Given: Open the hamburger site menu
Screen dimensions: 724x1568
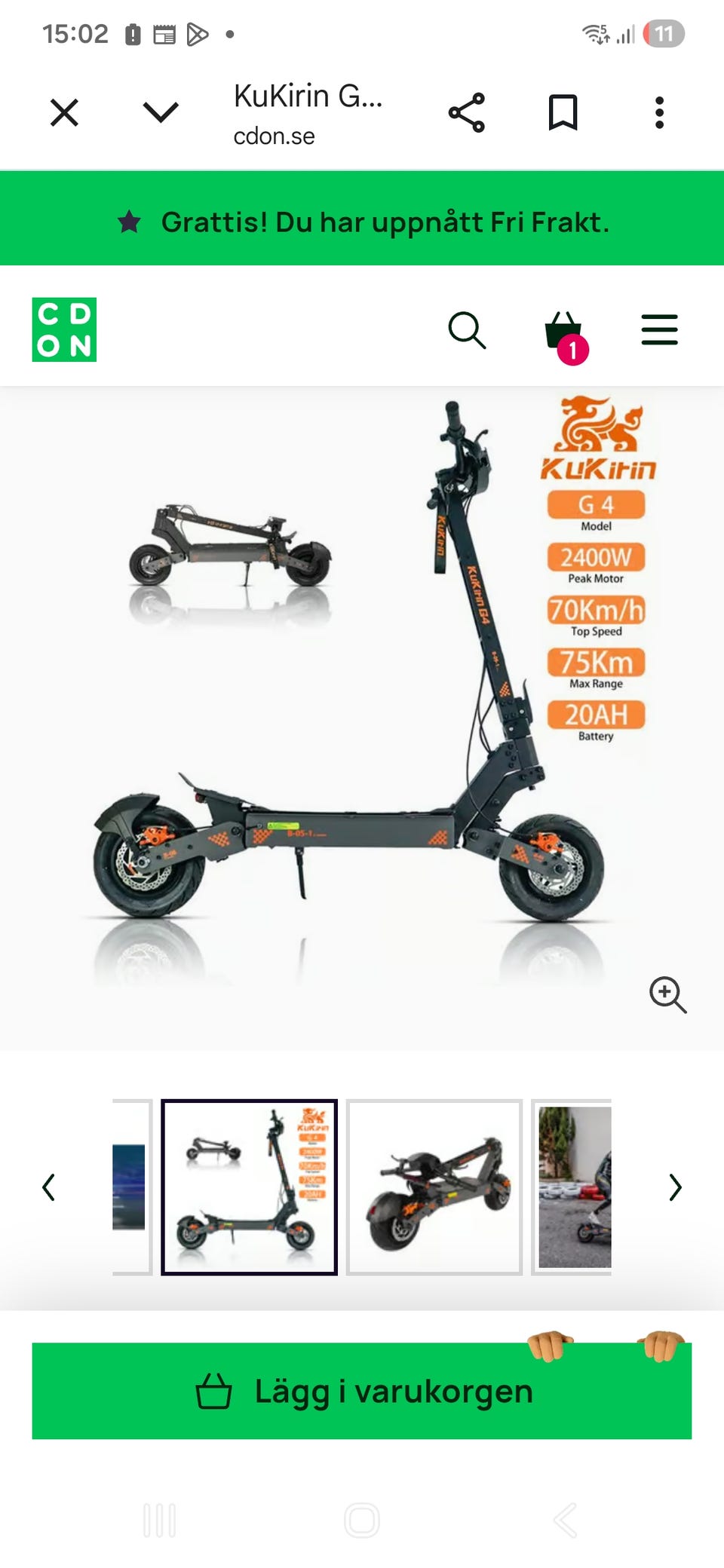Looking at the screenshot, I should click(x=660, y=330).
